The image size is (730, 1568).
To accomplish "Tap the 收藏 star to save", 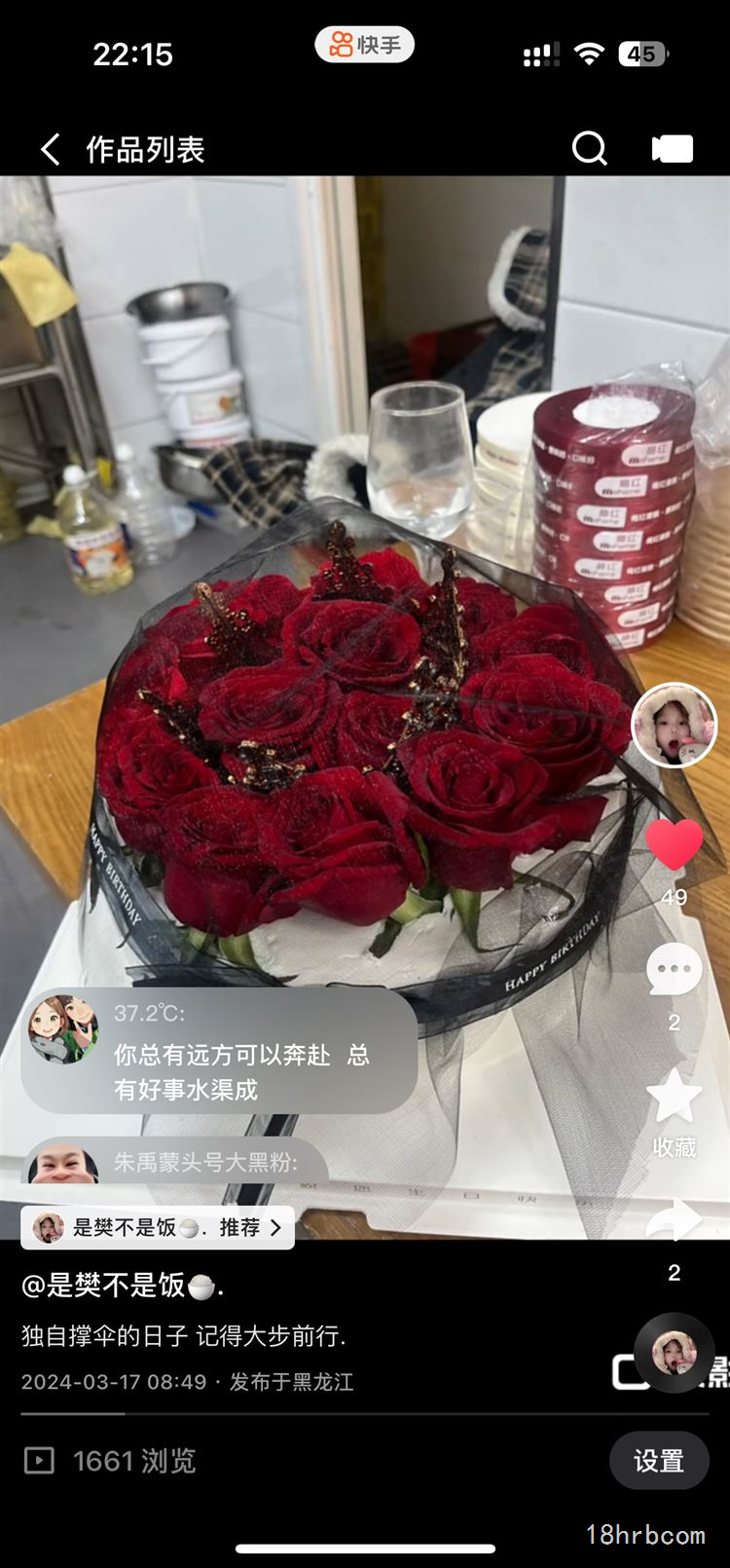I will [674, 1095].
